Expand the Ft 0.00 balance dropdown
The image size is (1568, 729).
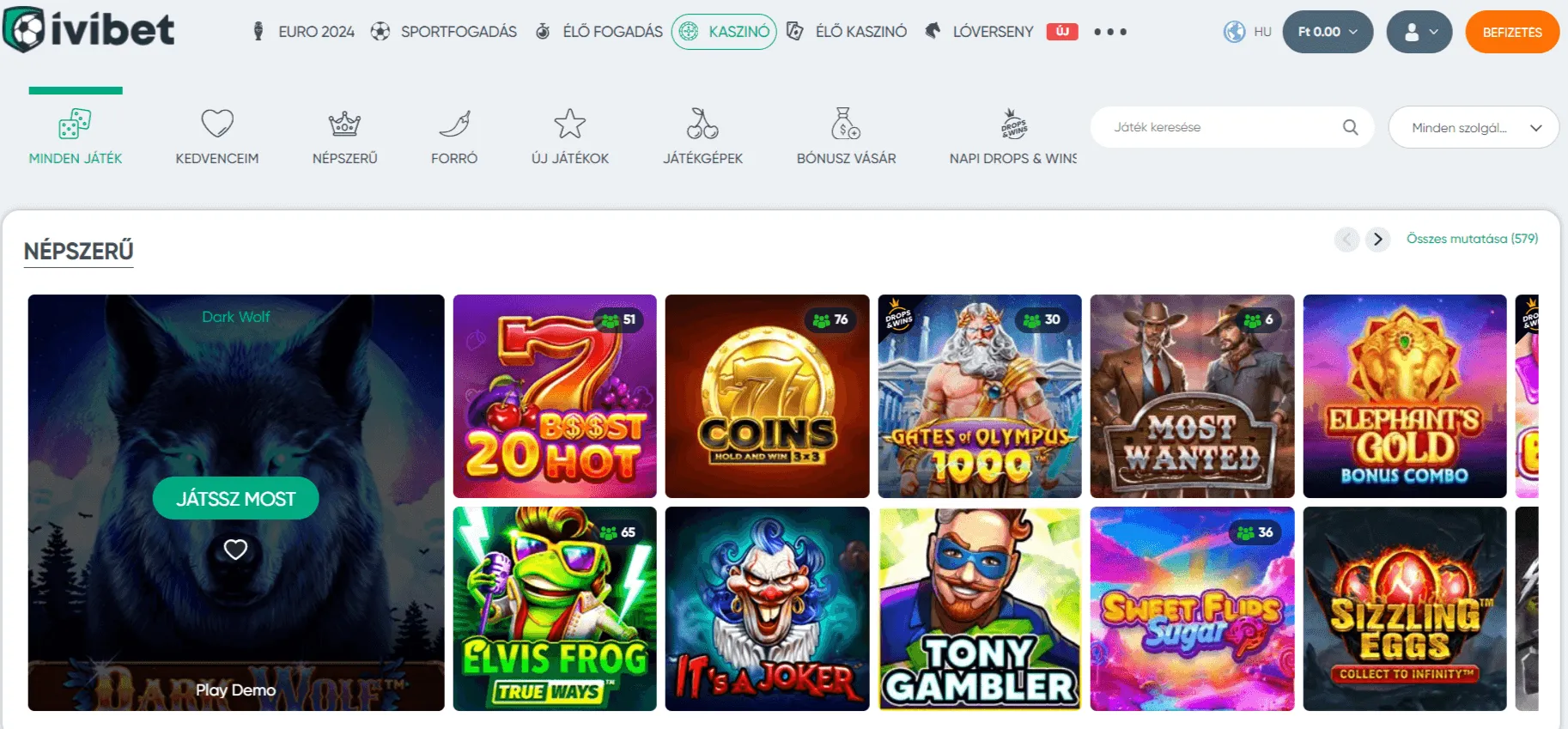(1328, 32)
